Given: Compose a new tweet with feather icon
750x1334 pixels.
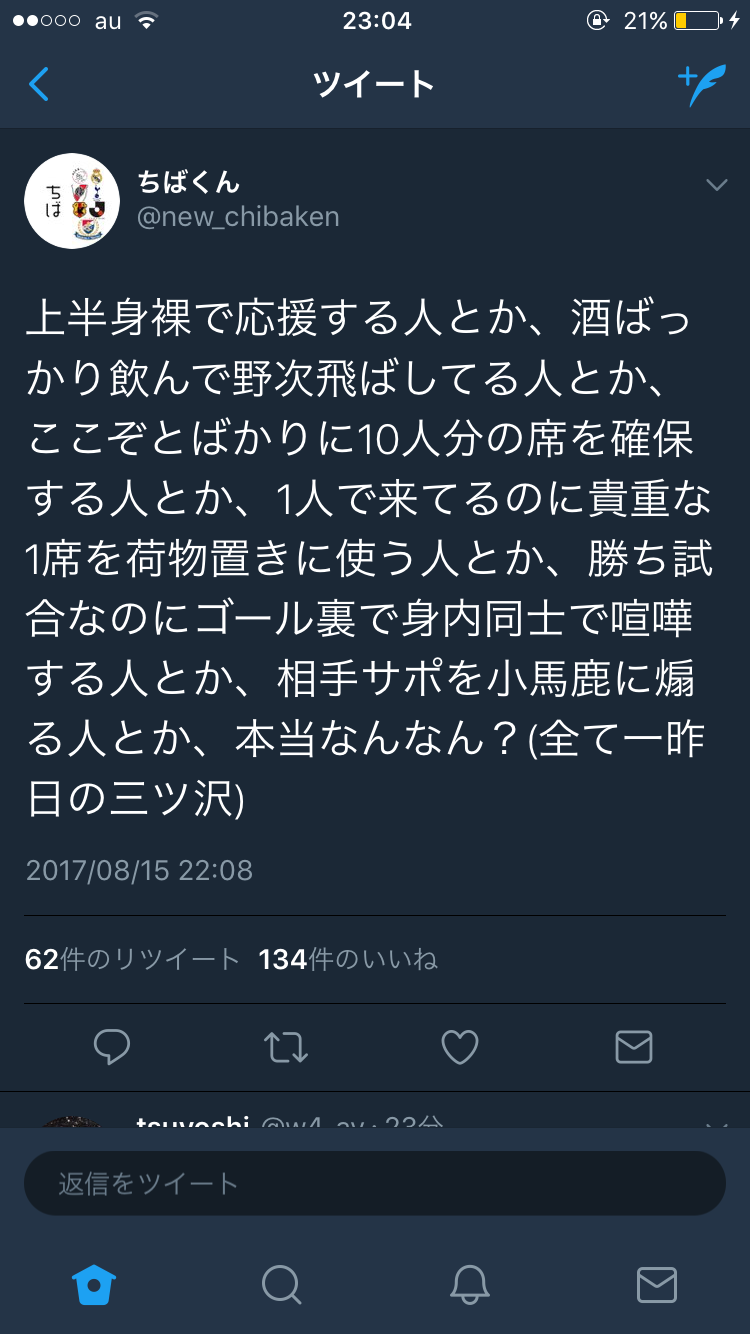Looking at the screenshot, I should tap(701, 85).
